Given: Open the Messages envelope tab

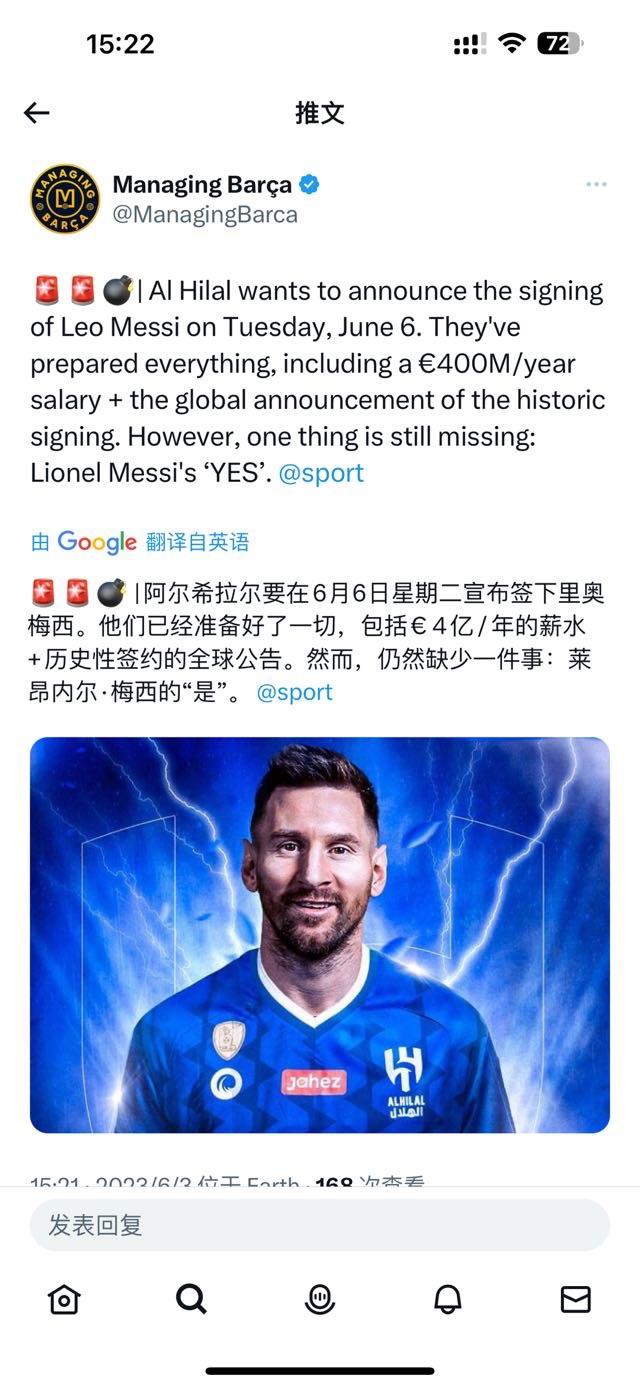Looking at the screenshot, I should 575,1299.
